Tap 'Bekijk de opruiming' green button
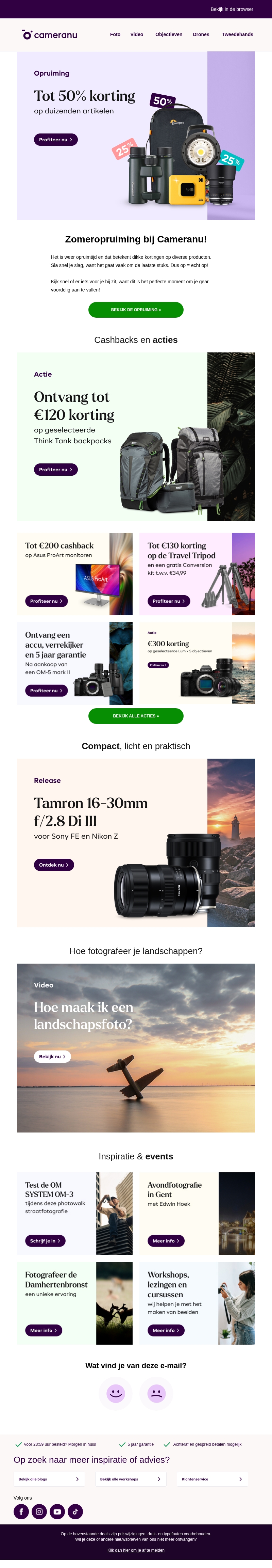This screenshot has width=272, height=1568. pos(135,310)
